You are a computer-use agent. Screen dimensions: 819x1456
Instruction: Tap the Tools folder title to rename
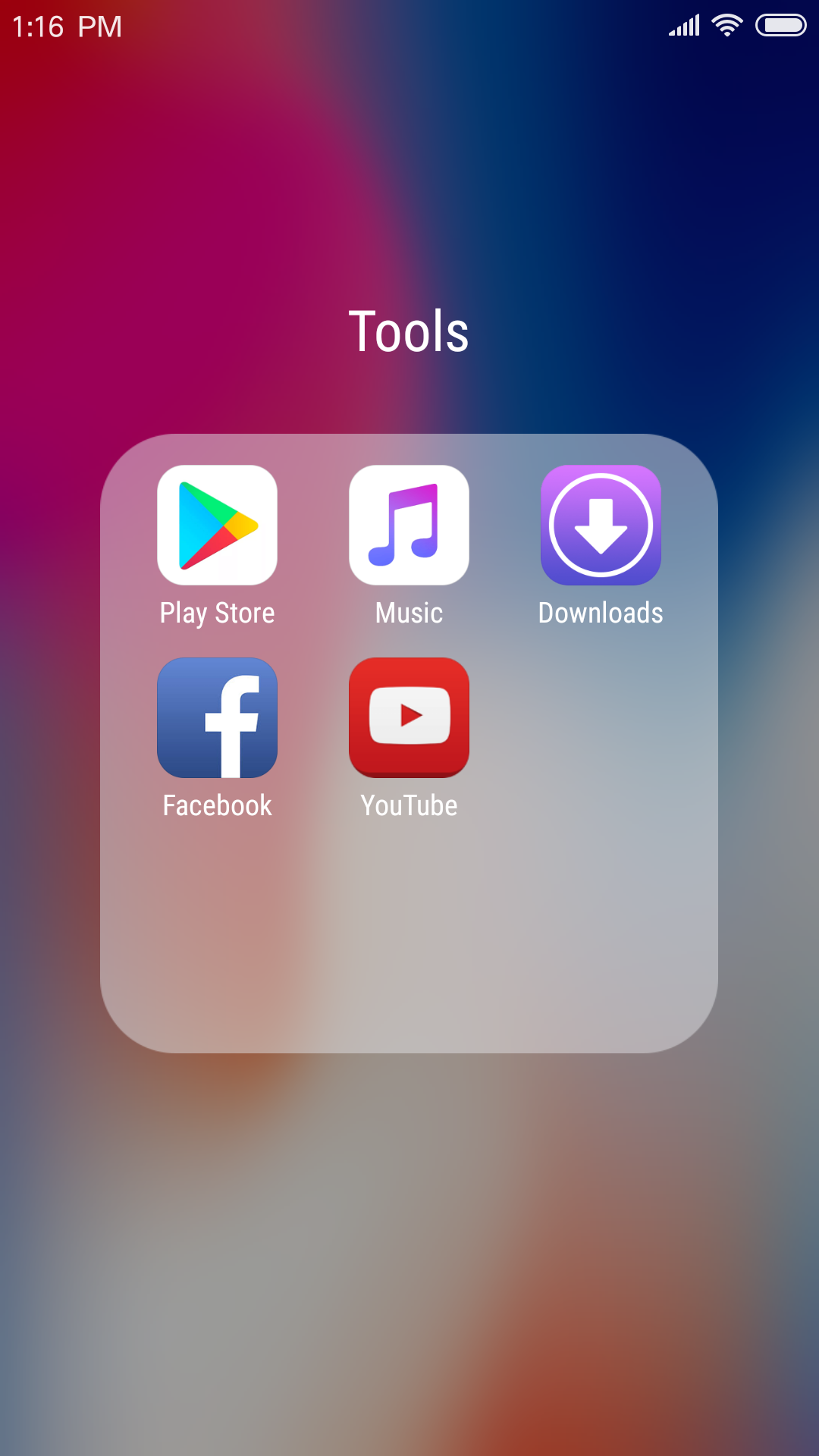(409, 331)
